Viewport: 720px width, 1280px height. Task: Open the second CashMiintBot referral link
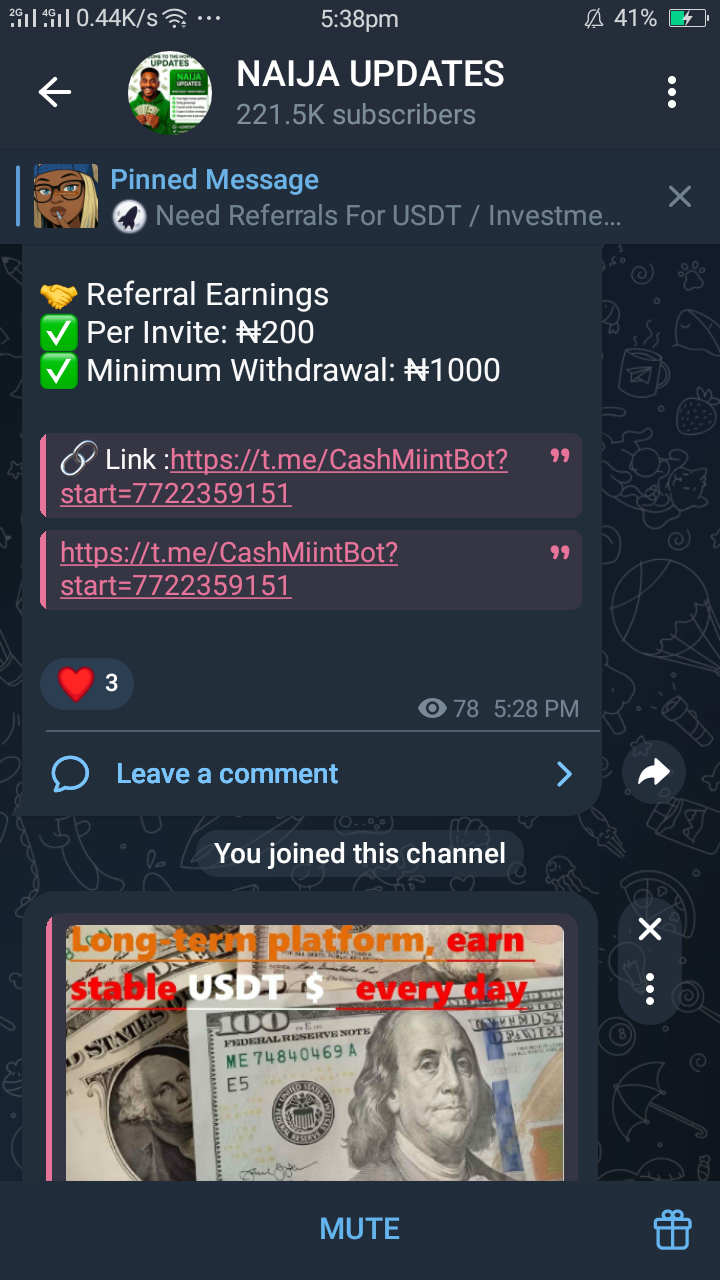point(228,568)
